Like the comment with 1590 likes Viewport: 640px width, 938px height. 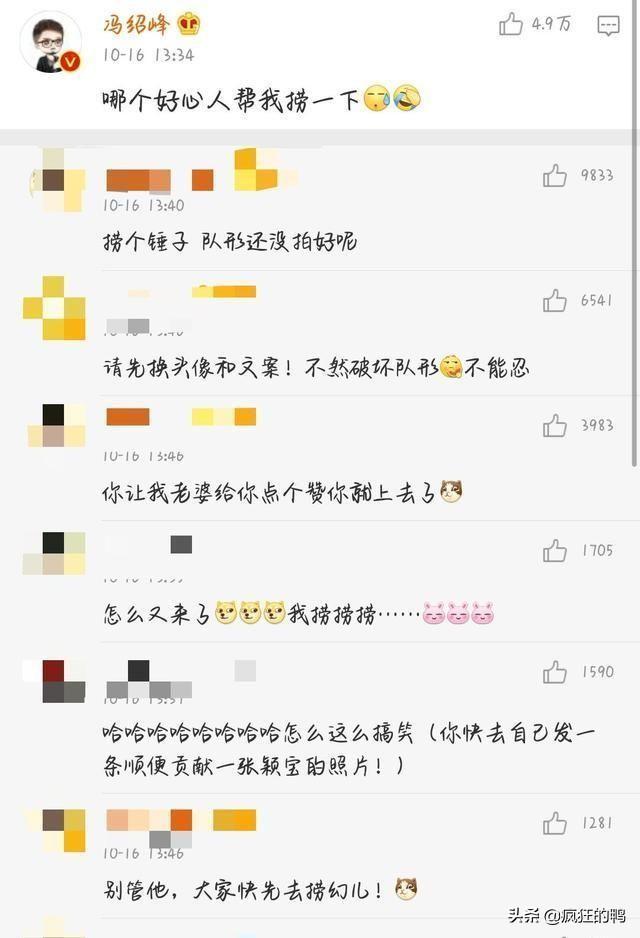click(555, 672)
